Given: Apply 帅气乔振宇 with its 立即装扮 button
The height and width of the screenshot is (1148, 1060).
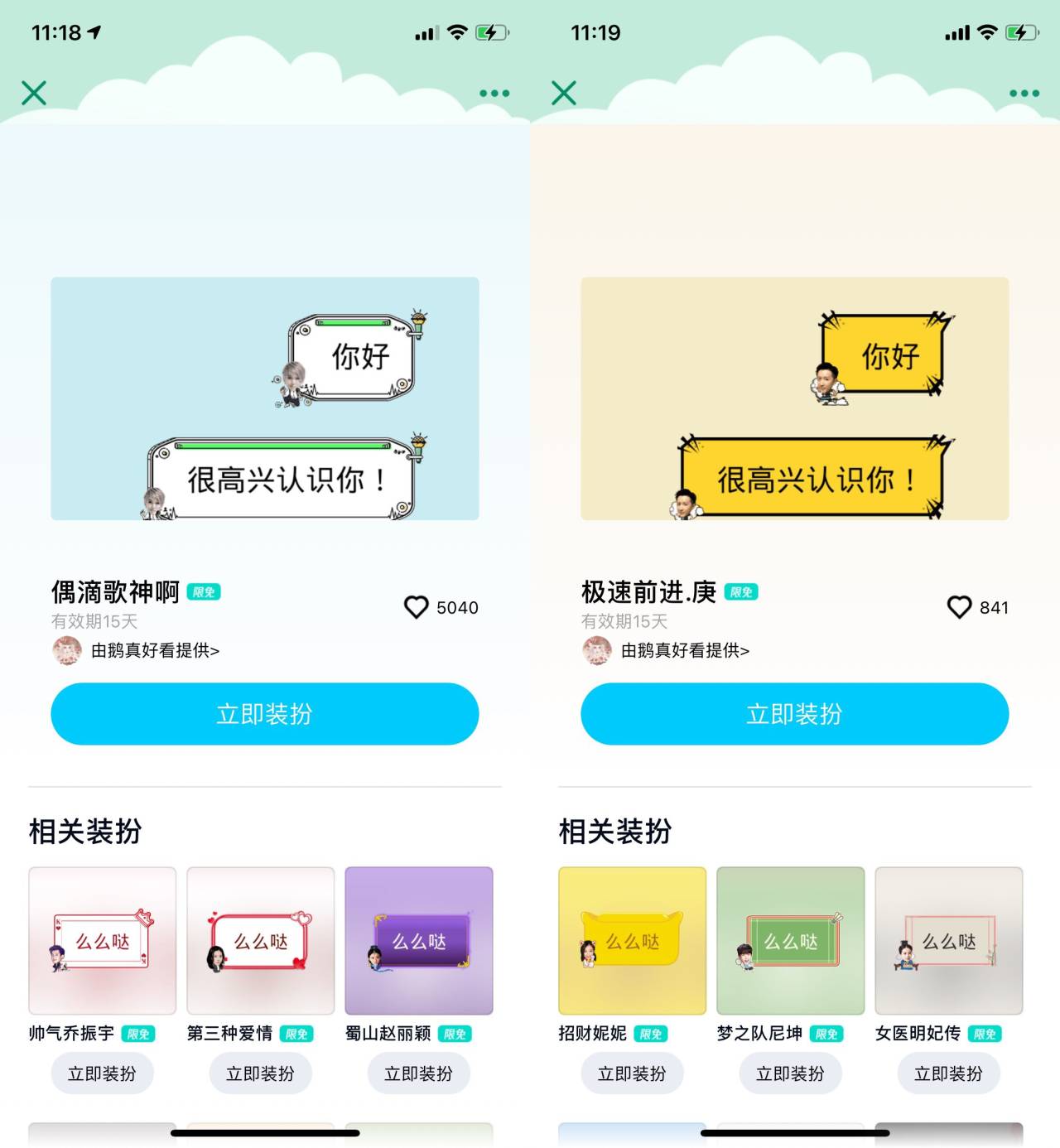Looking at the screenshot, I should (103, 1073).
